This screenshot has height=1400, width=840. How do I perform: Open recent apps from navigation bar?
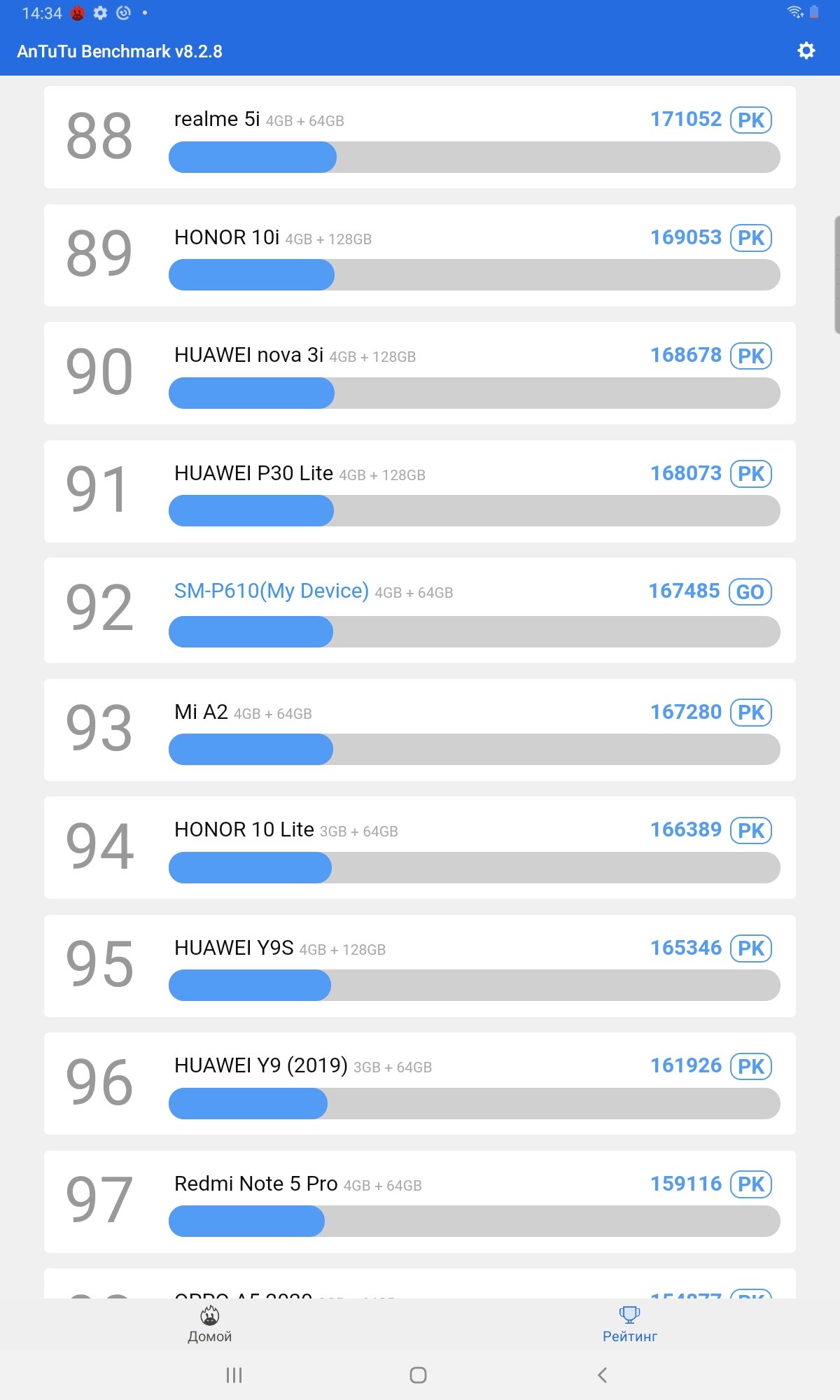click(234, 1375)
